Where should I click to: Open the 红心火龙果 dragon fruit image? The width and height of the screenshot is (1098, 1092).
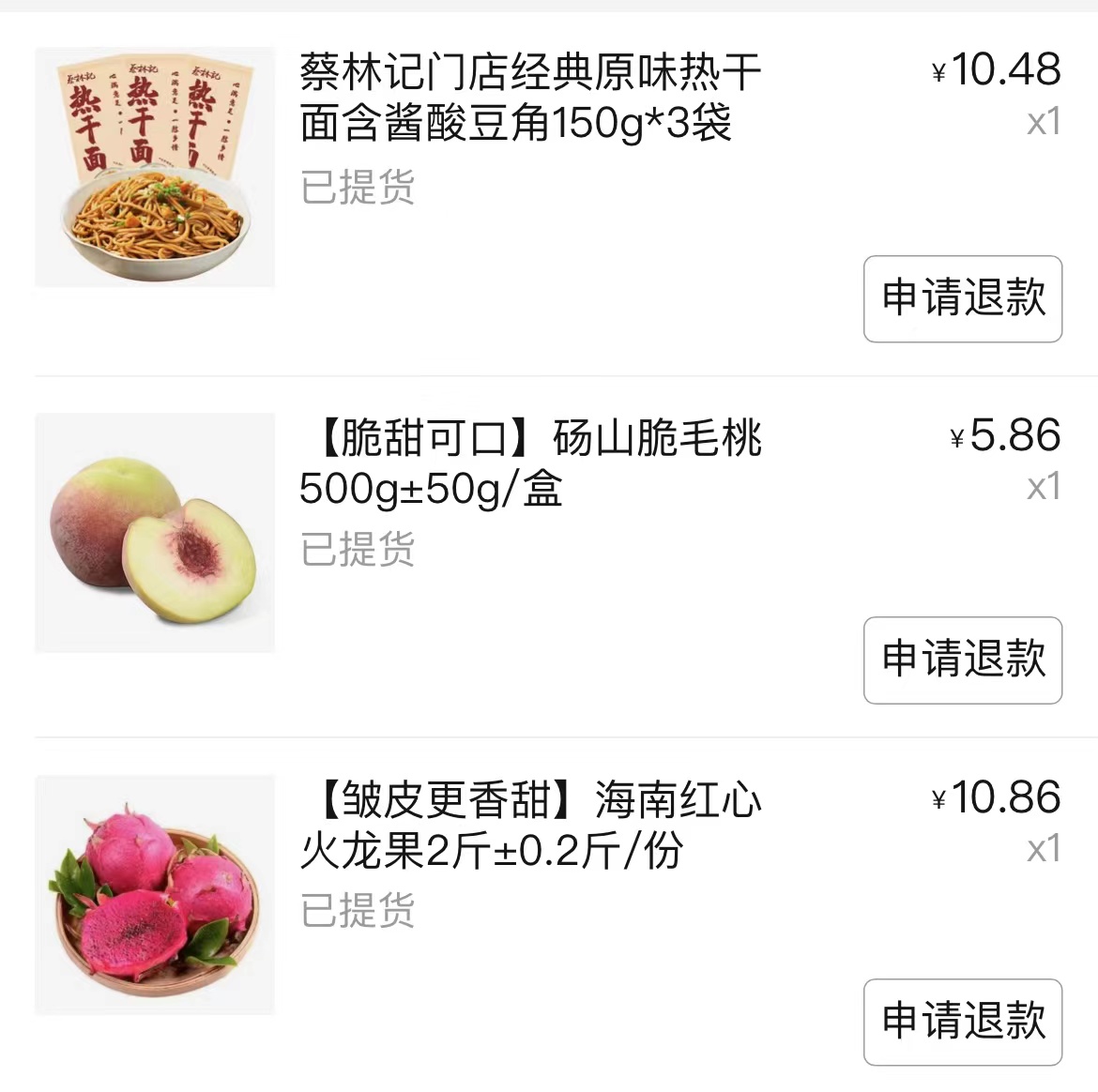tap(155, 894)
